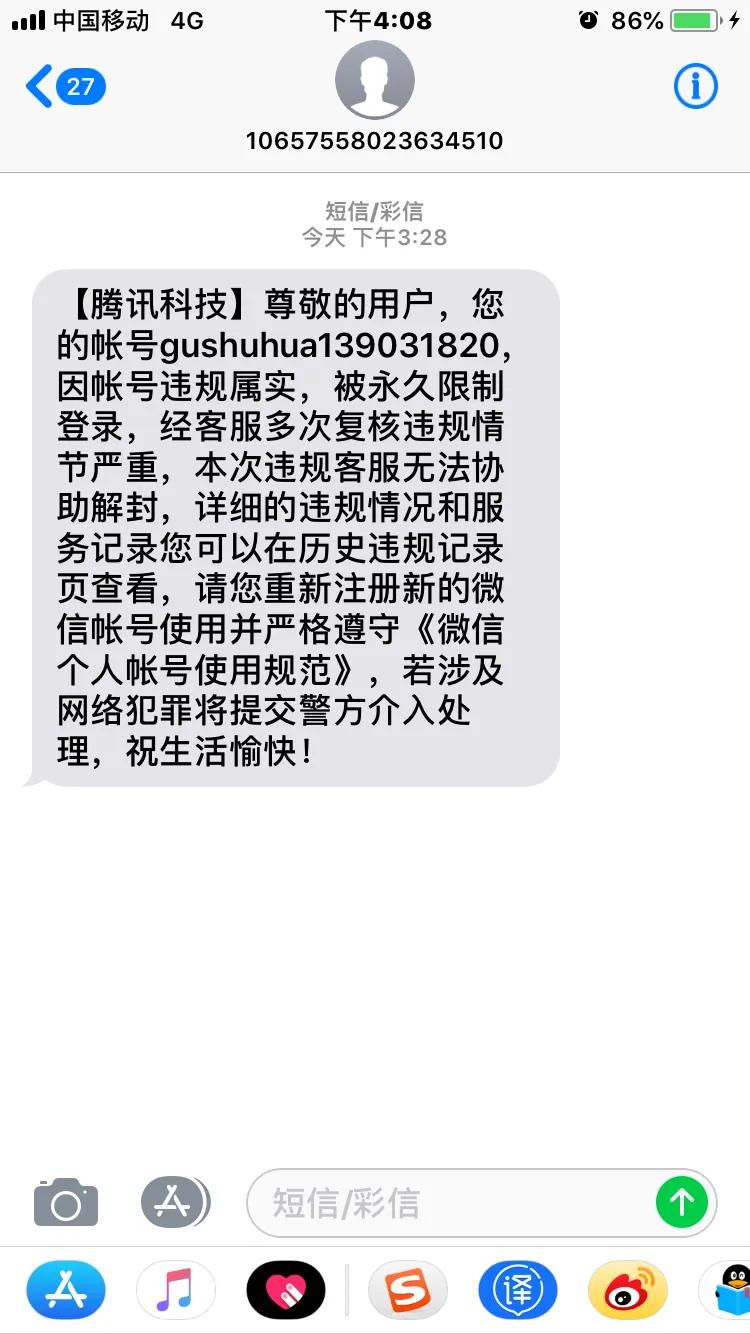Open the Sogou input app icon
The height and width of the screenshot is (1334, 750).
pos(407,1290)
